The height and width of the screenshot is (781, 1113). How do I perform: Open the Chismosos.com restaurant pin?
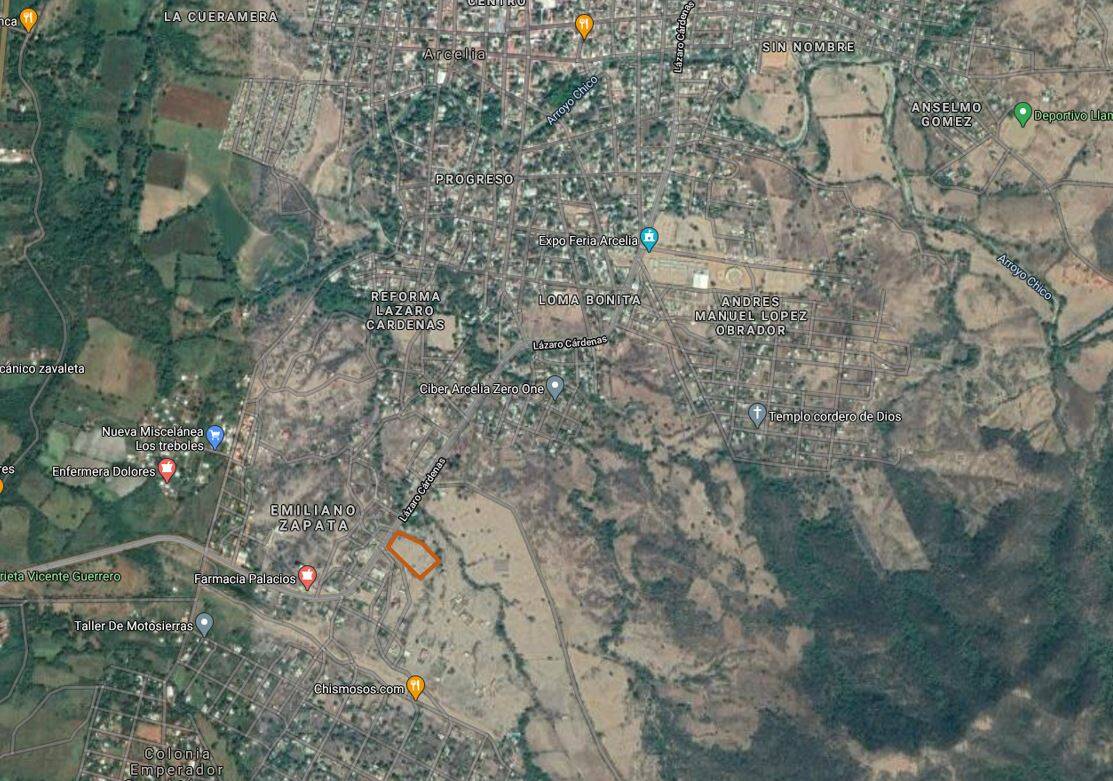415,686
